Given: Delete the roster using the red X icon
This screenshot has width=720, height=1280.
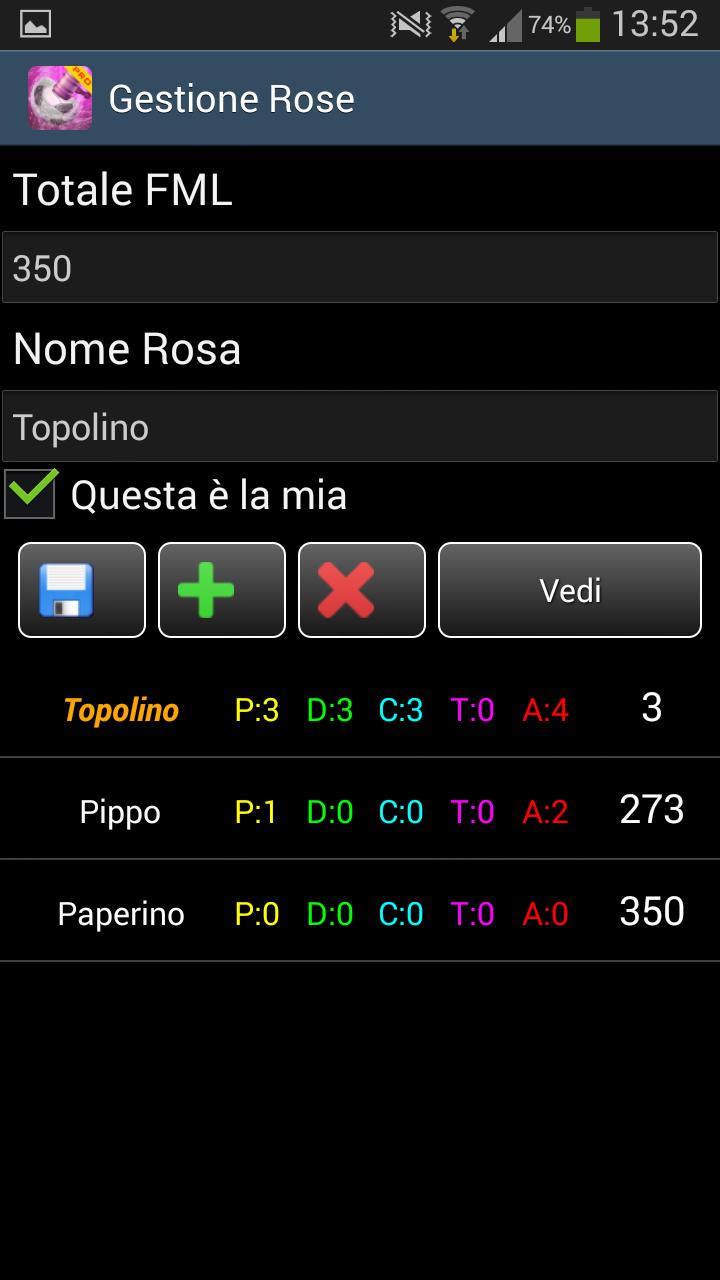Looking at the screenshot, I should point(361,590).
